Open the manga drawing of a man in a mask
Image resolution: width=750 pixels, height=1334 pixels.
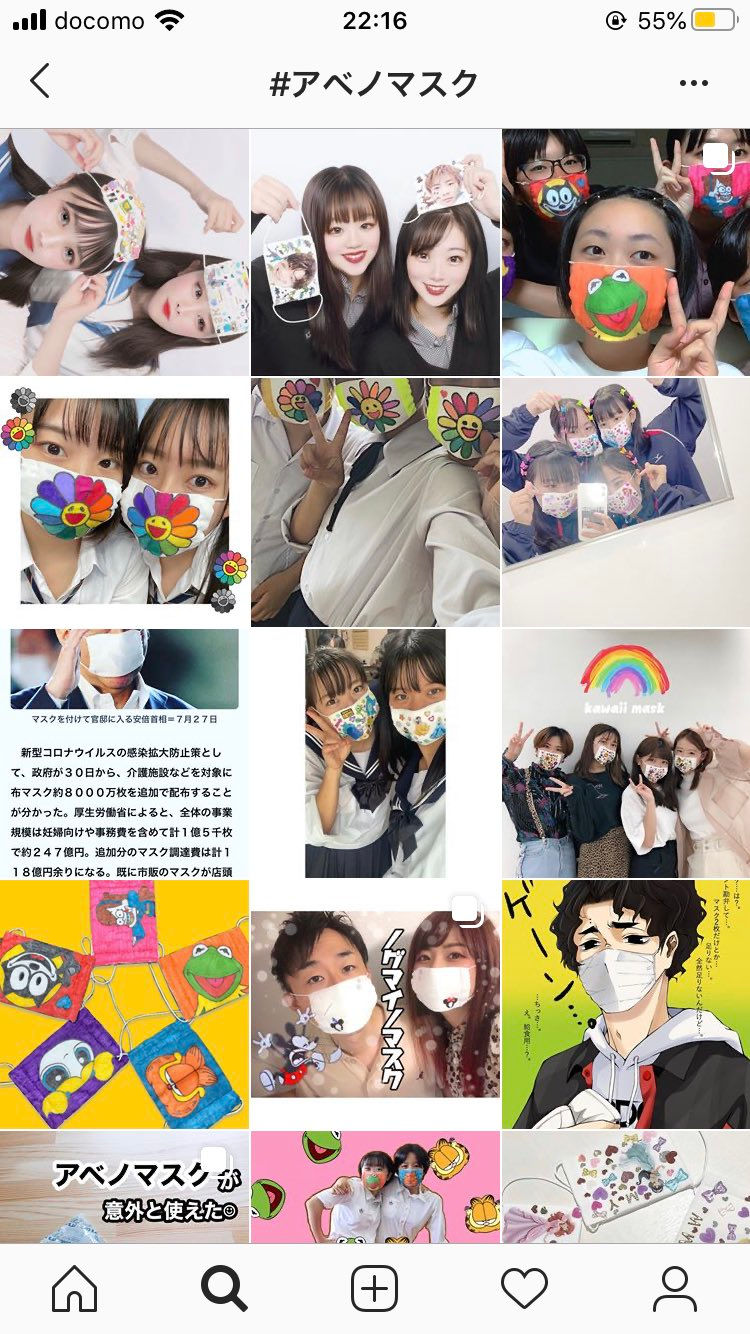point(625,1003)
